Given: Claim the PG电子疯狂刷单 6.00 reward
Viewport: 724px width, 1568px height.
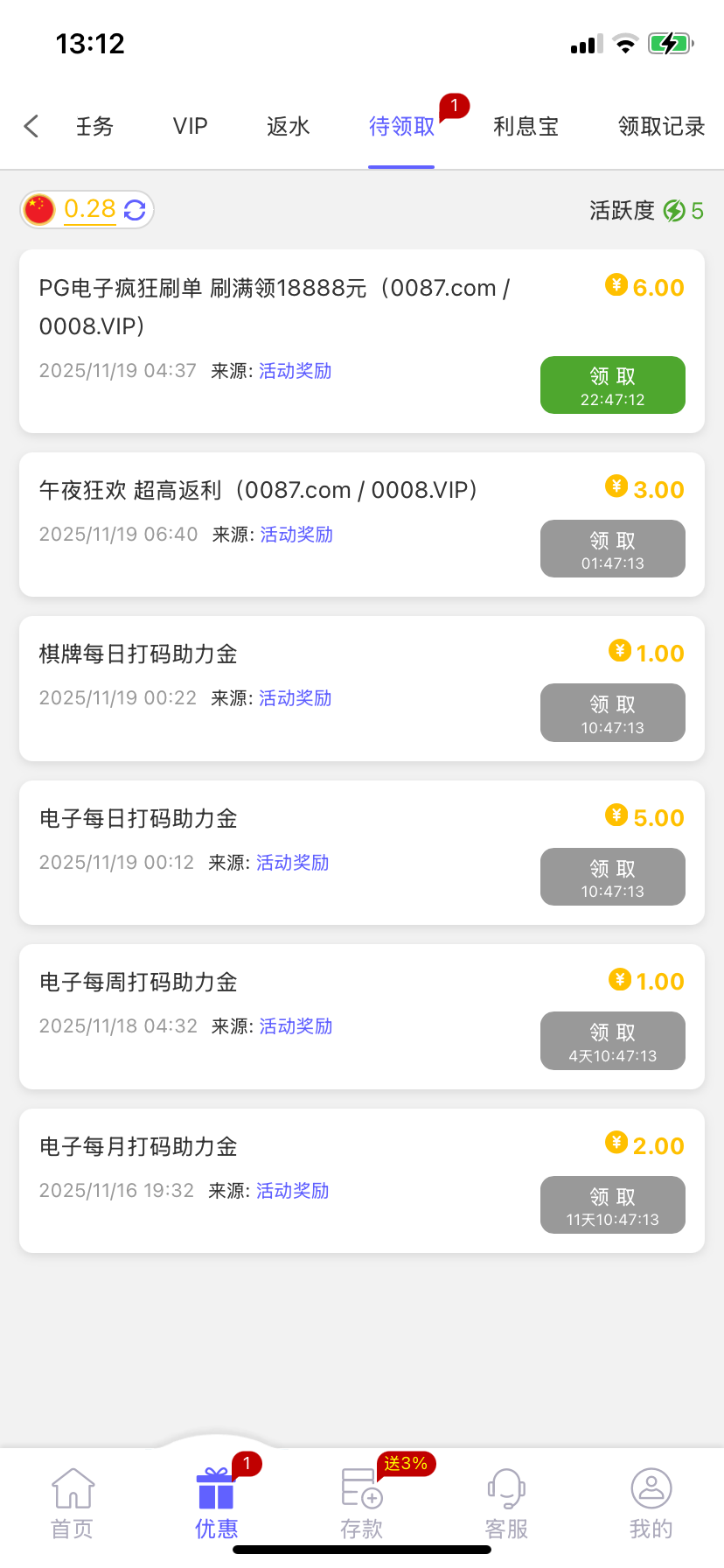Looking at the screenshot, I should coord(612,385).
